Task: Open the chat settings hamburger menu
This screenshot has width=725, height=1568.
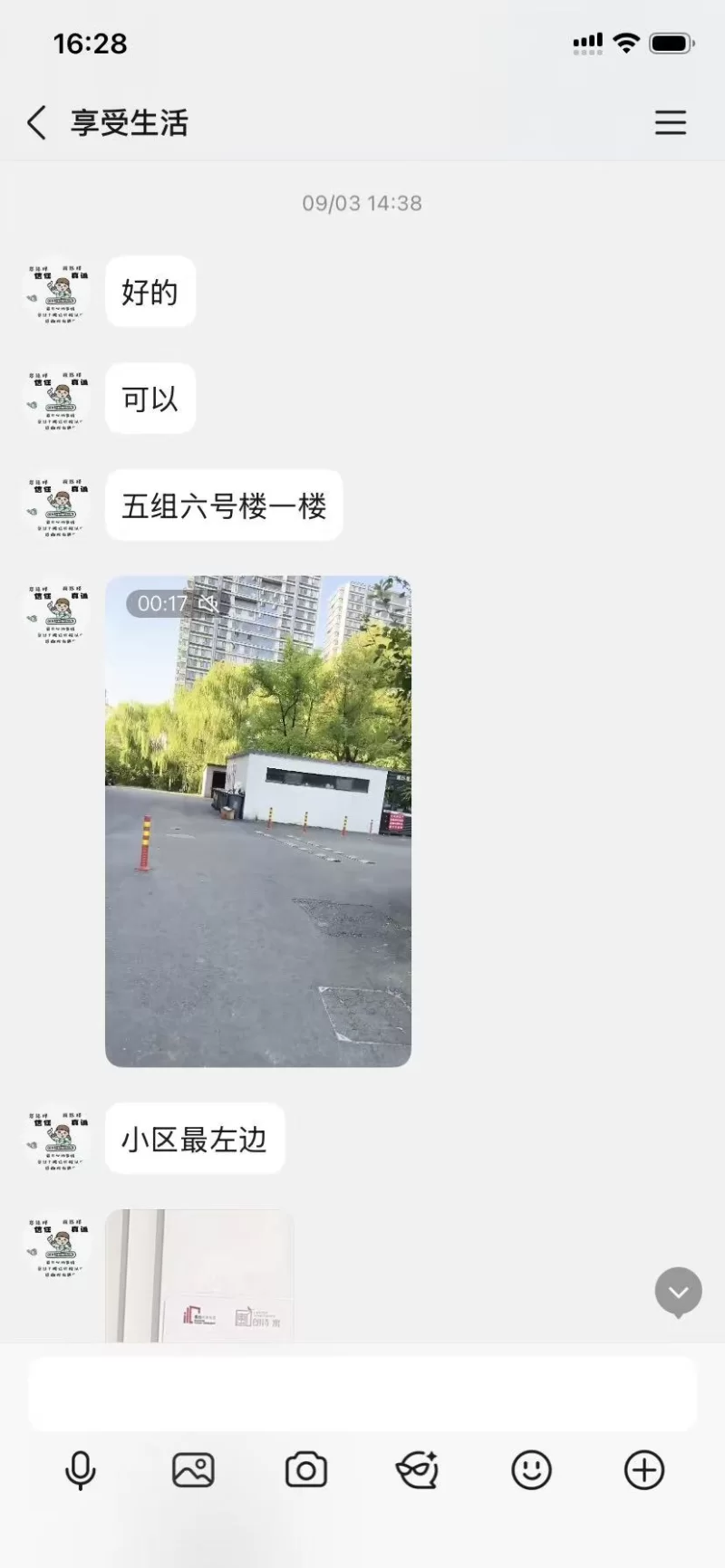Action: (670, 122)
